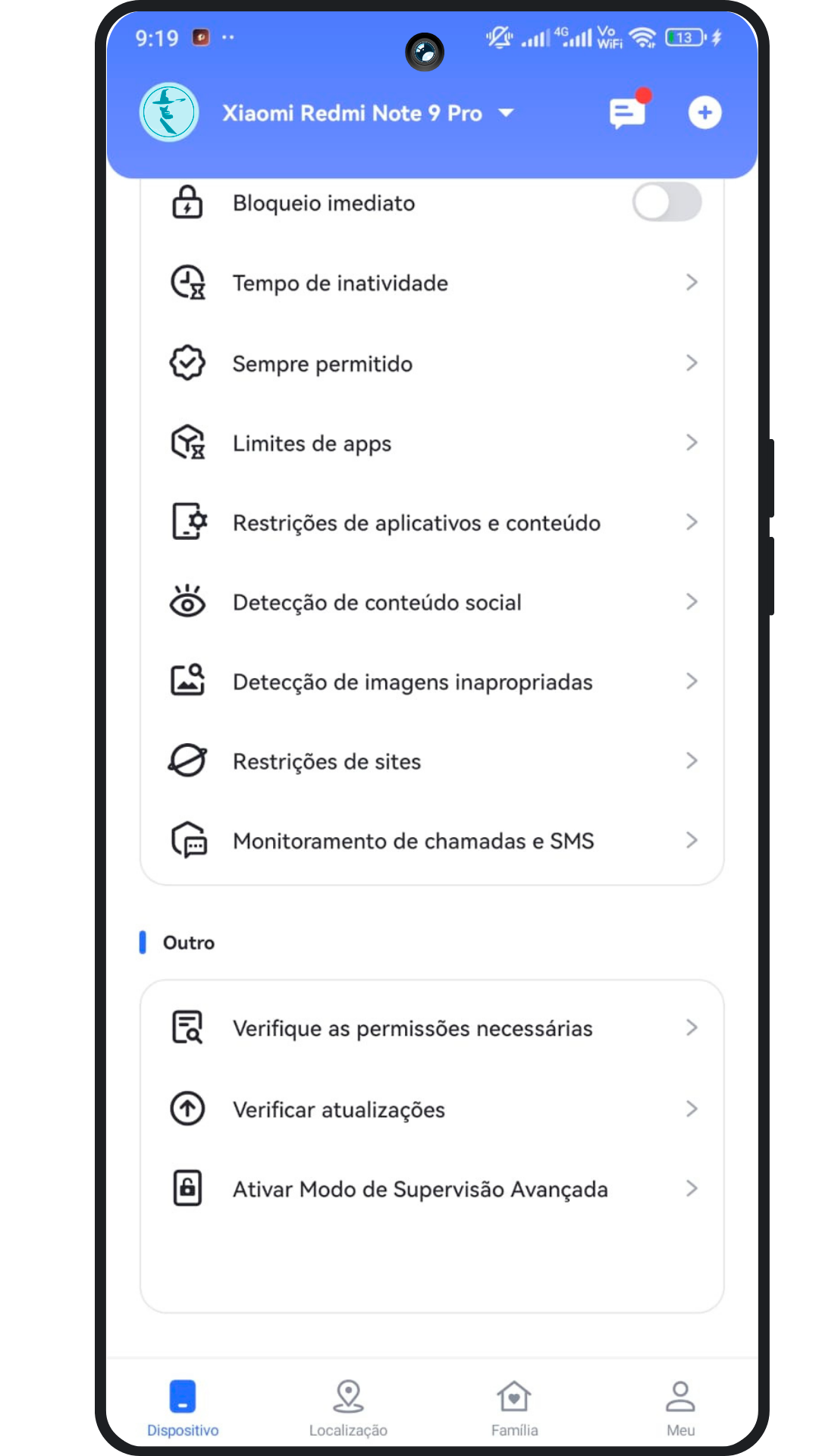Switch to the Localização tab
The height and width of the screenshot is (1456, 819).
(348, 1407)
